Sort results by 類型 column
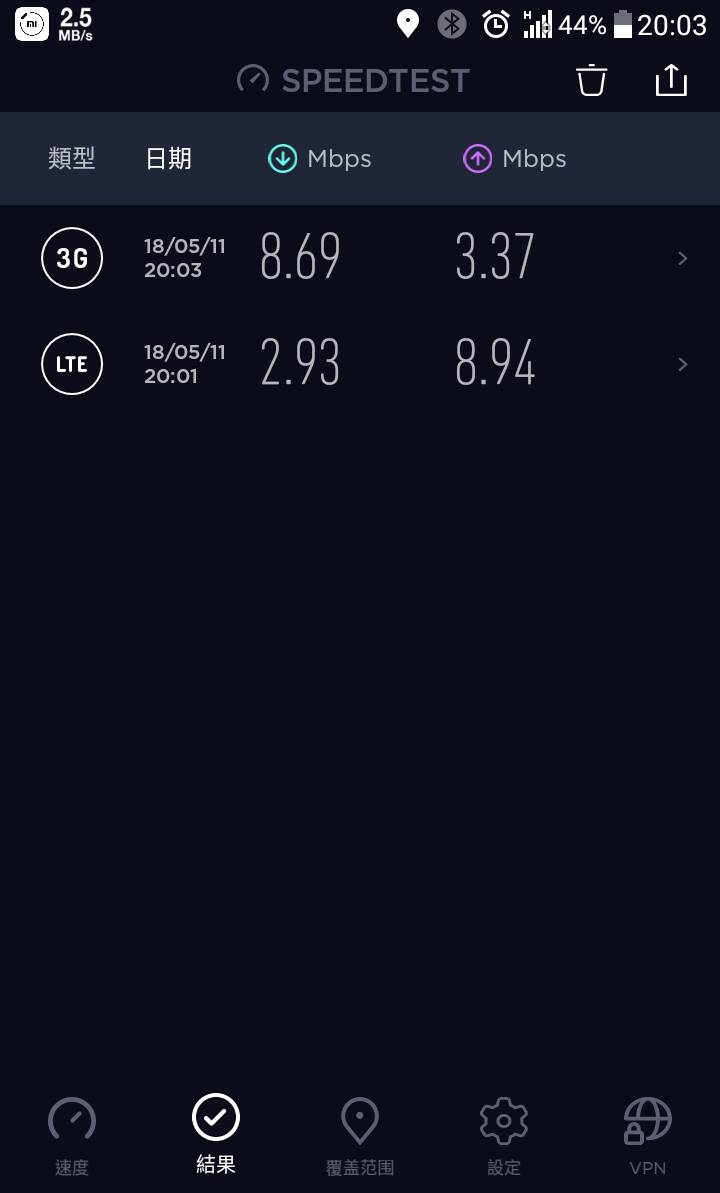This screenshot has width=720, height=1193. [72, 158]
